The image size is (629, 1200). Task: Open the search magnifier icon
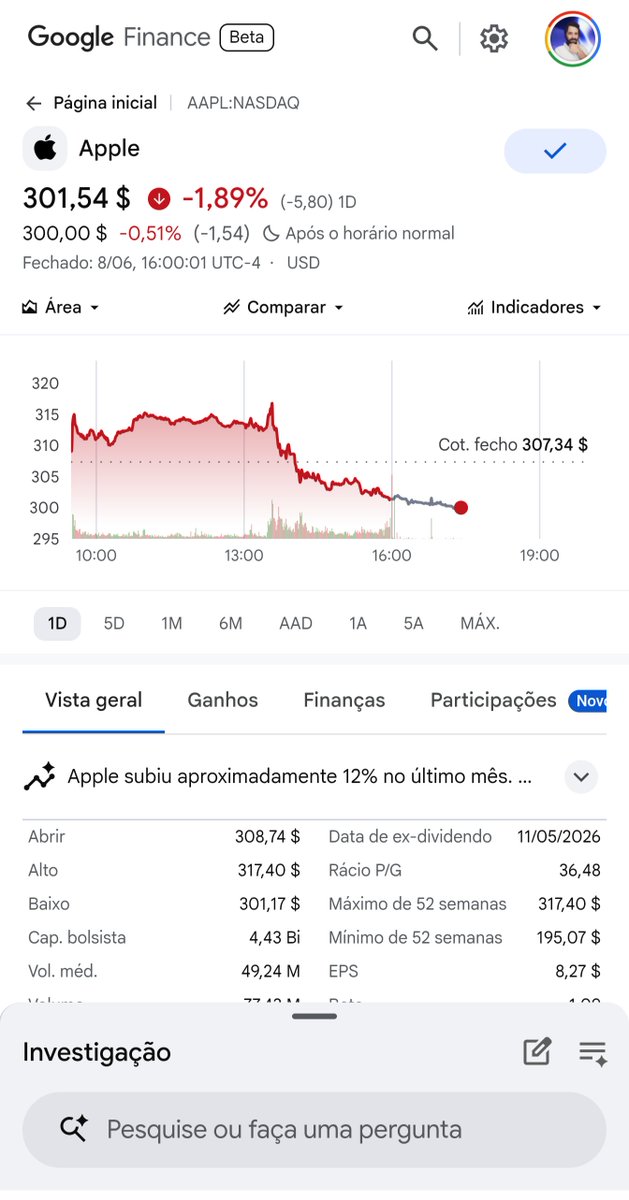click(x=425, y=39)
